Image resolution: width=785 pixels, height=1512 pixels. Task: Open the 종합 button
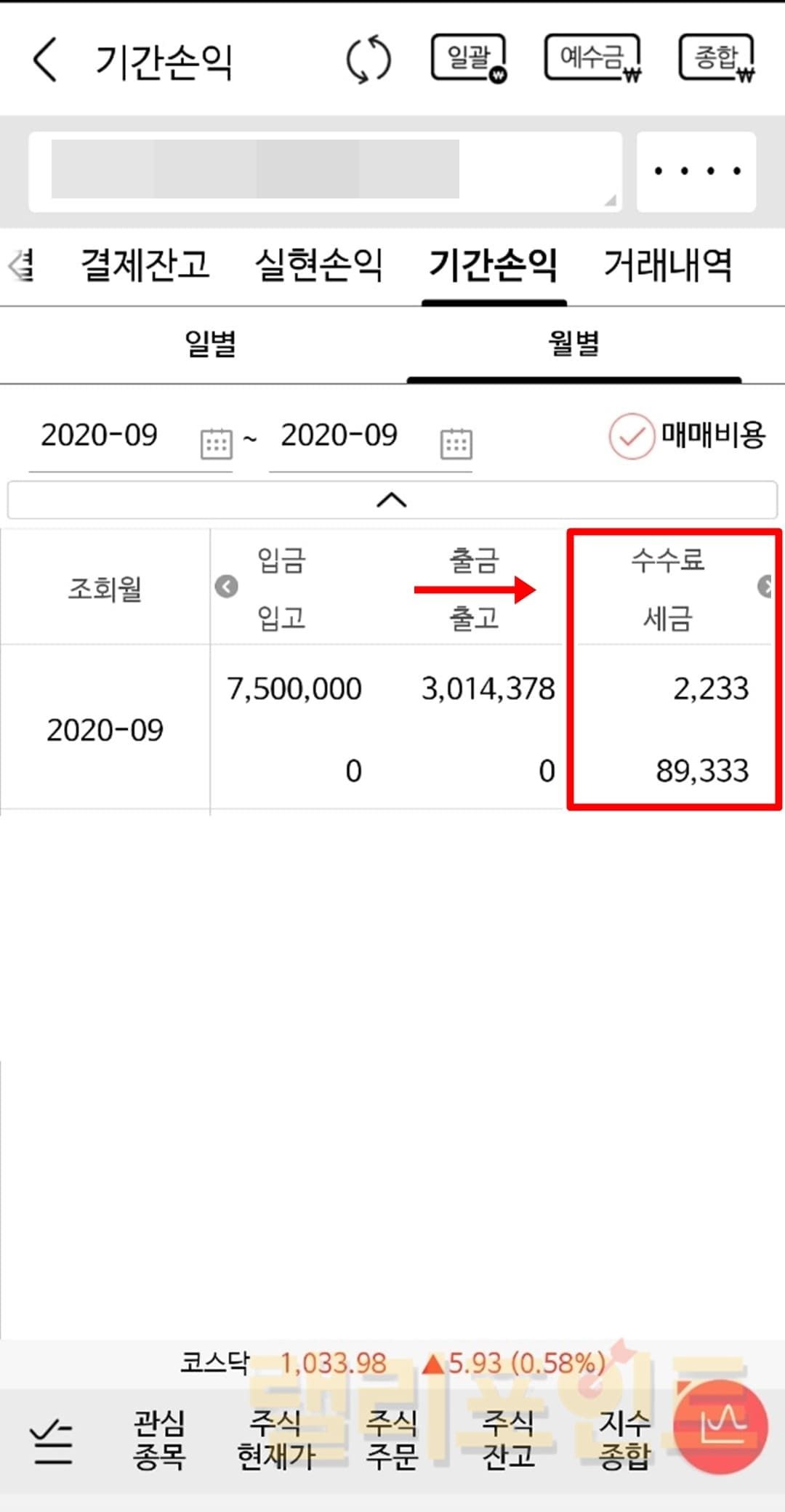point(717,58)
